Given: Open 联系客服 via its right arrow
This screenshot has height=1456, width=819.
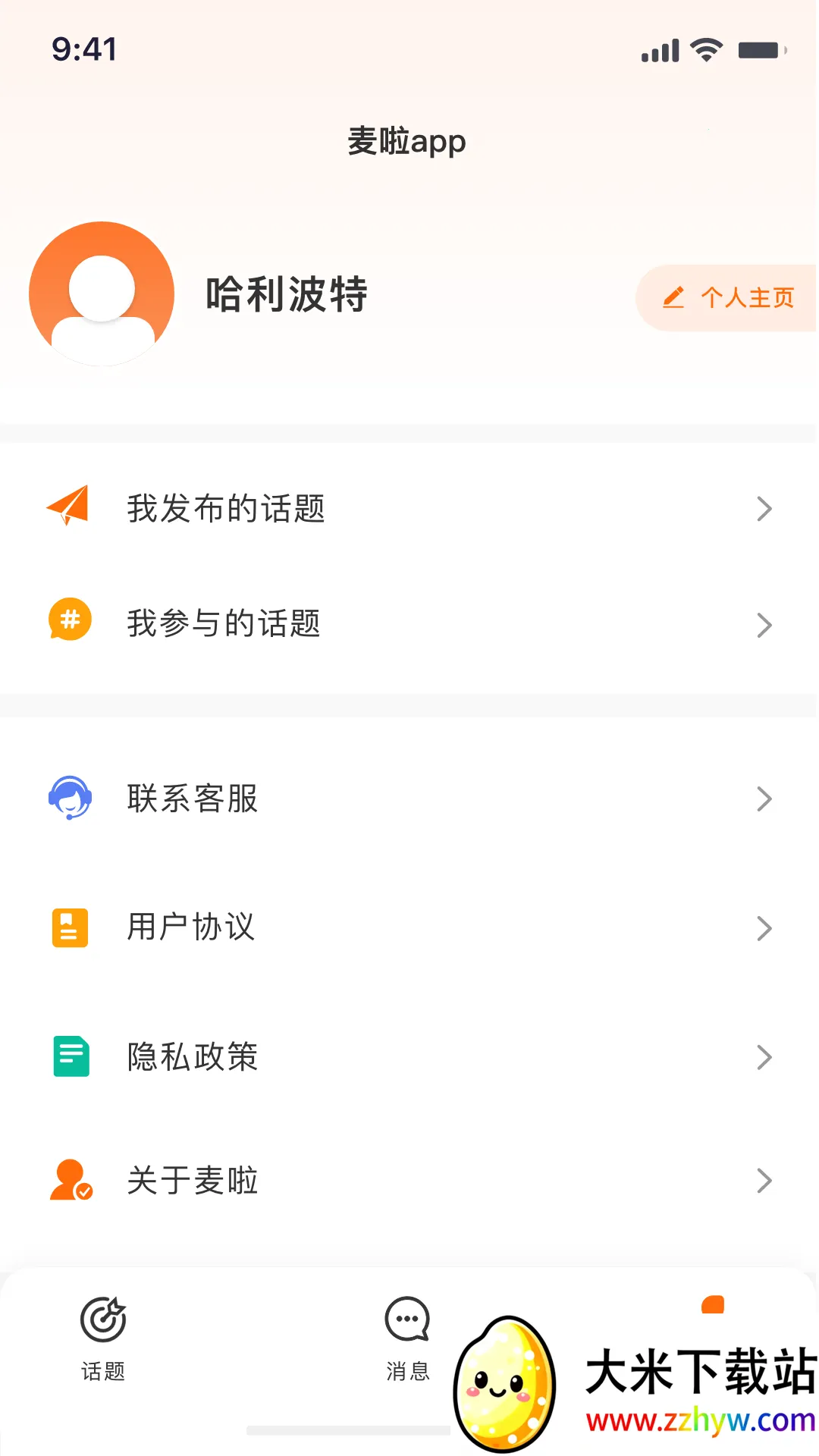Looking at the screenshot, I should coord(764,799).
